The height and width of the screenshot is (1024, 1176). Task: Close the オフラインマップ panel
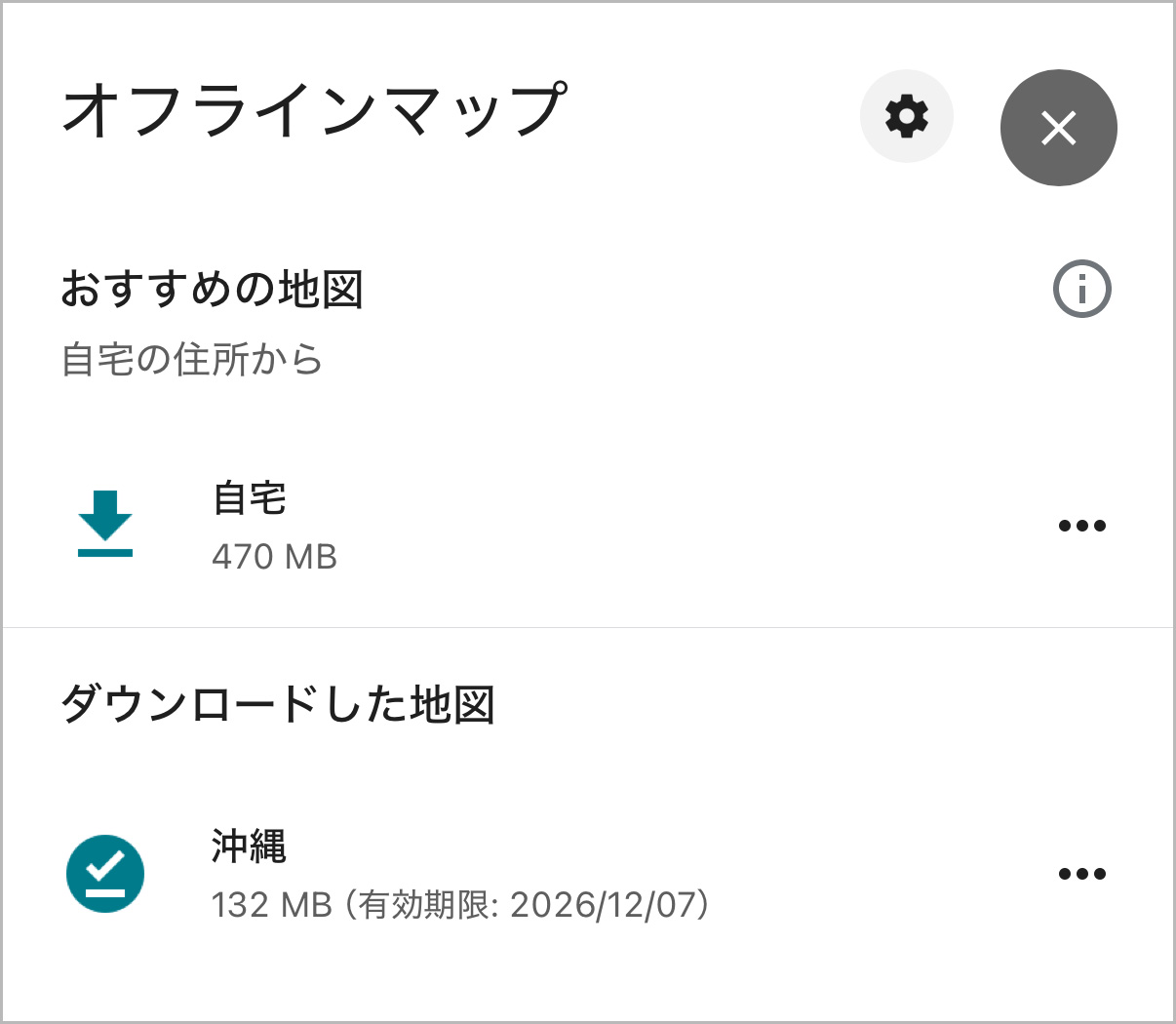click(x=1058, y=128)
